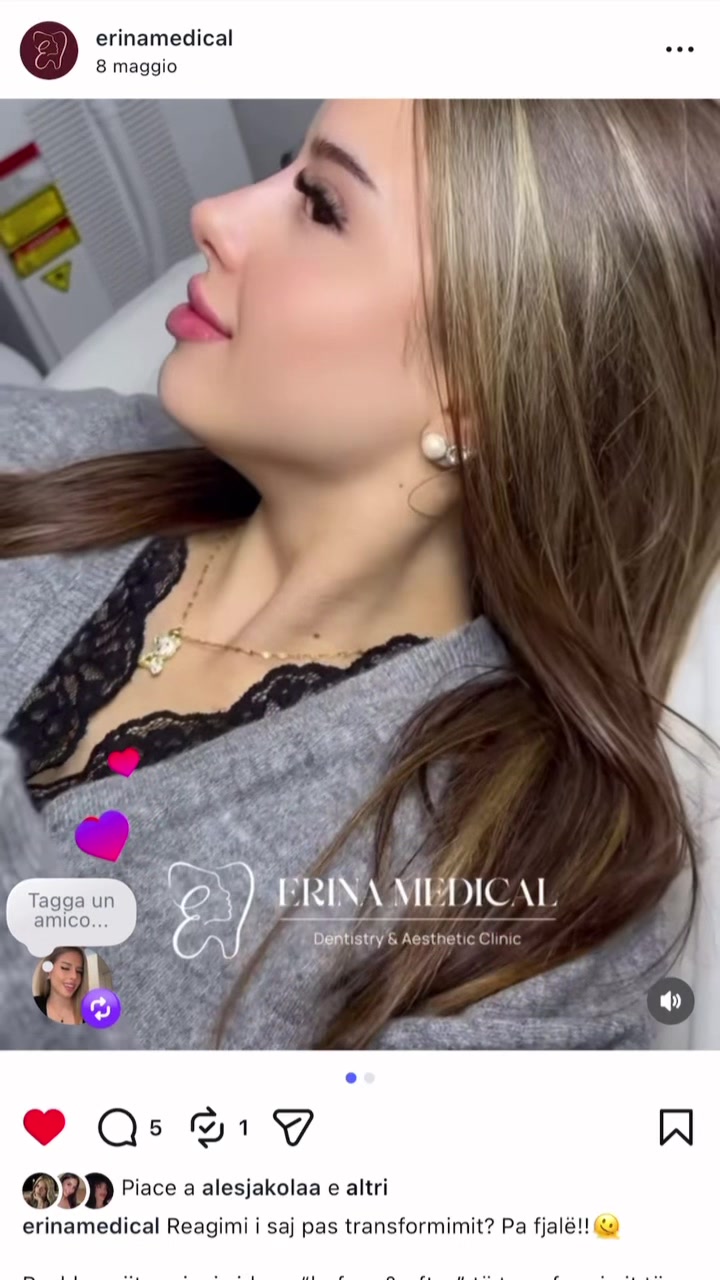Open erinamedical profile picture

[49, 50]
